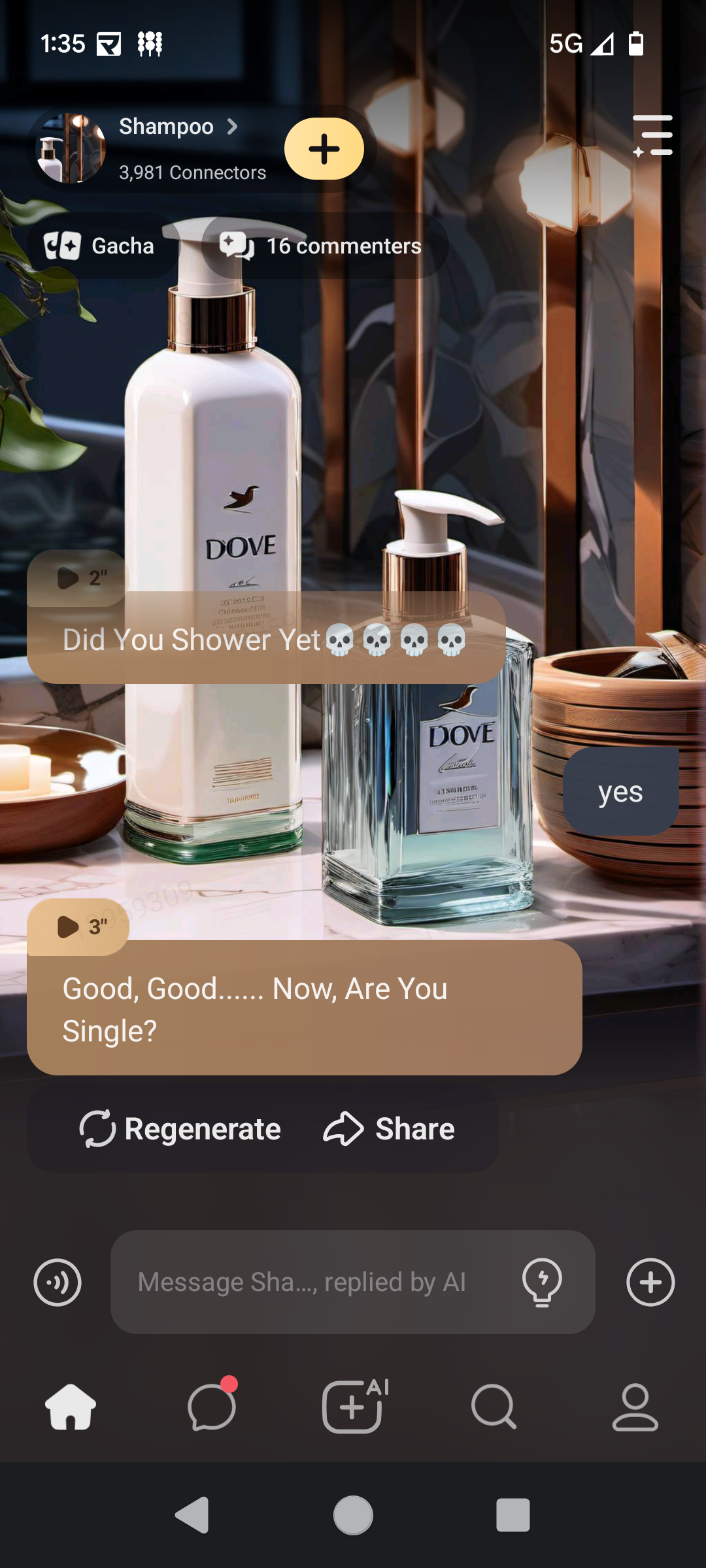View the 16 commenters
706x1568 pixels.
[325, 246]
